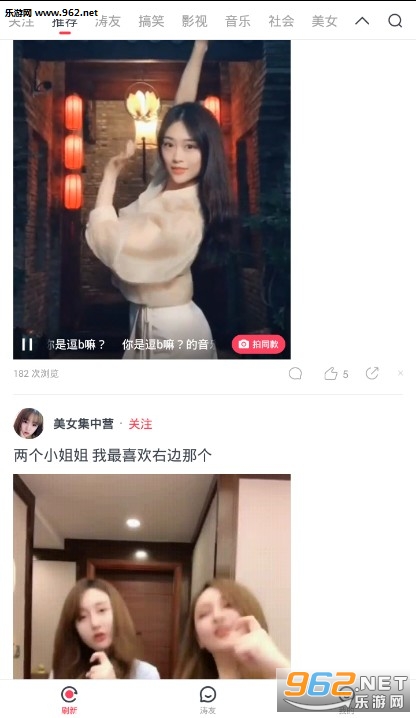Open 美女集中营 profile avatar
The width and height of the screenshot is (416, 718).
(x=28, y=424)
